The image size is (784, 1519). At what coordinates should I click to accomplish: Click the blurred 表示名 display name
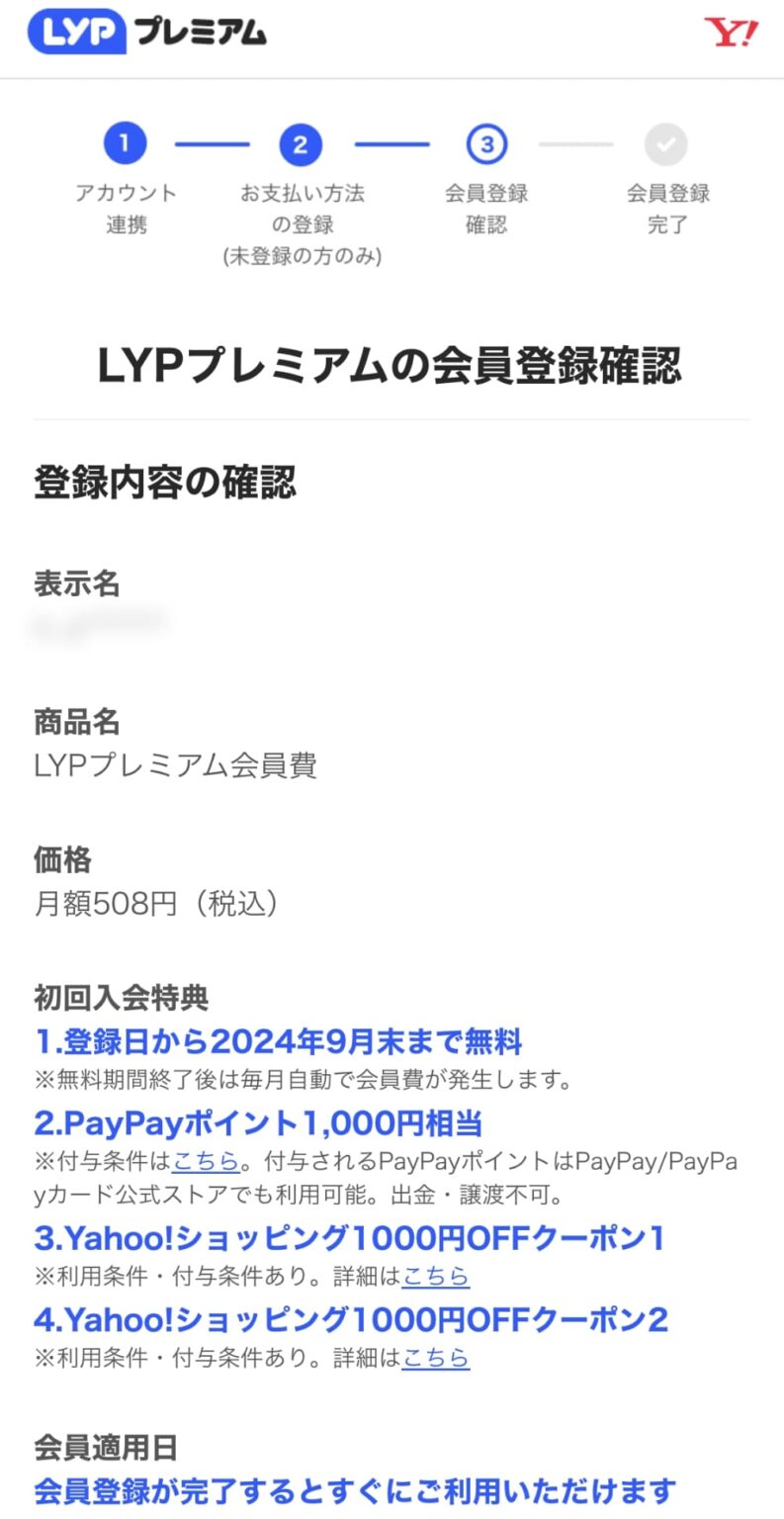[97, 626]
